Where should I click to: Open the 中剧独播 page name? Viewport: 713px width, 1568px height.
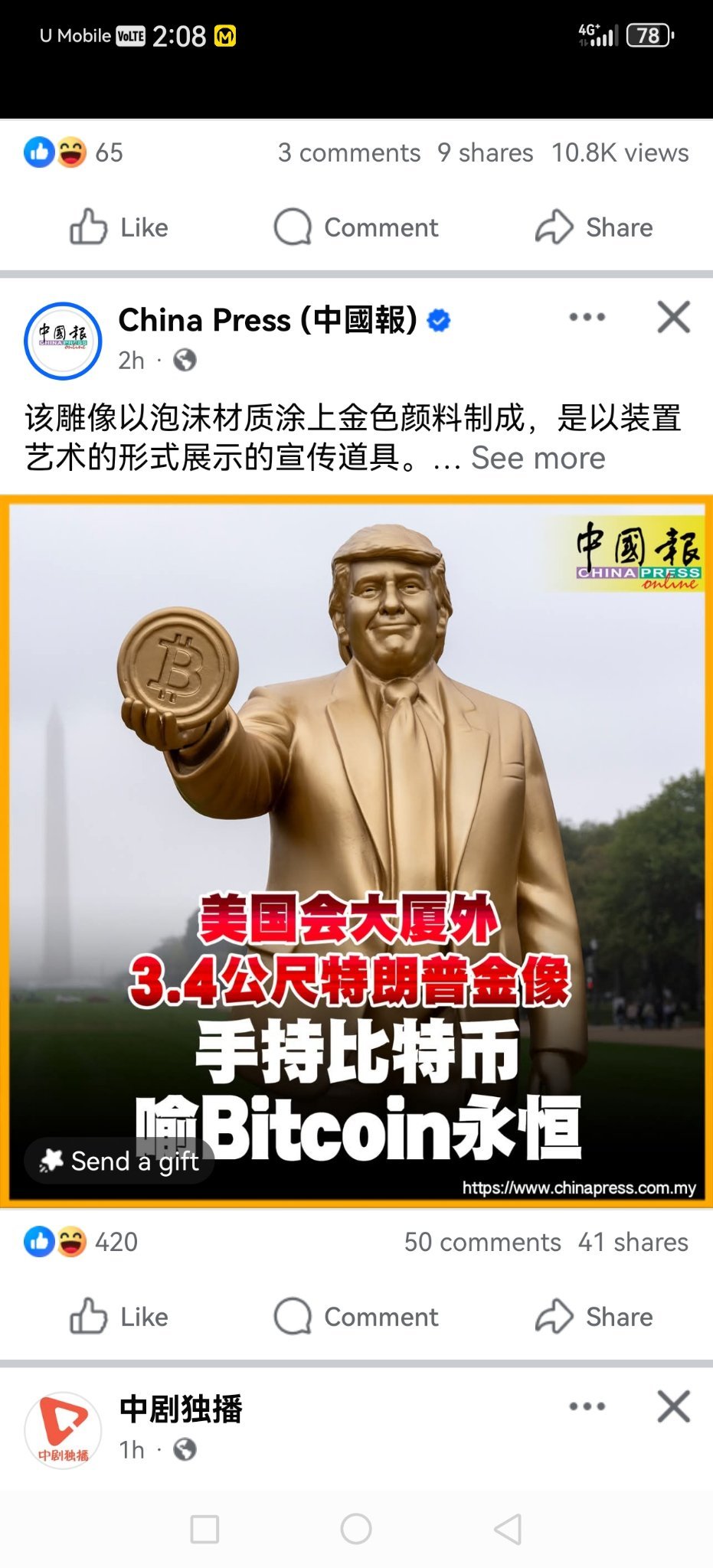pyautogui.click(x=181, y=1409)
